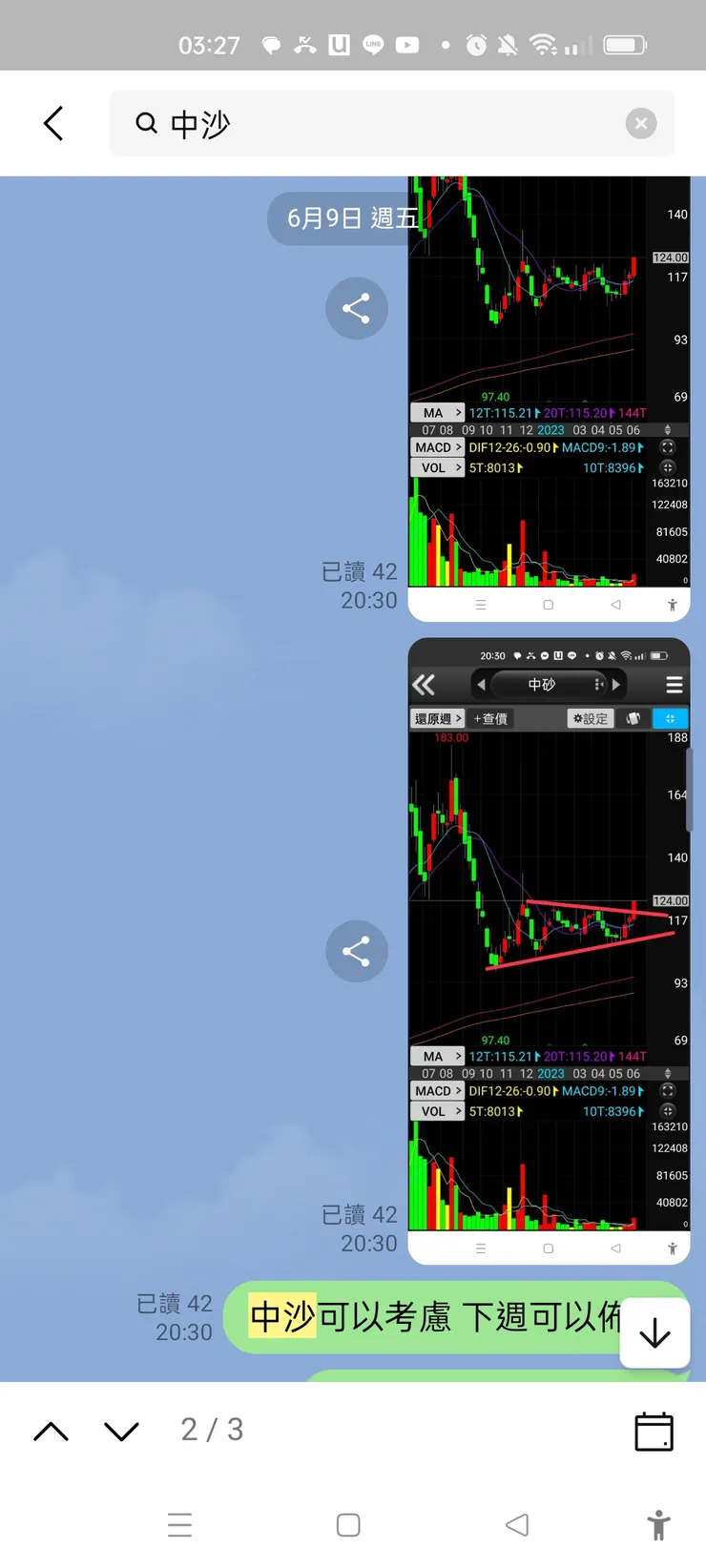Tap the share icon beside the upper chart image
Screen dimensions: 706x1568
(357, 308)
